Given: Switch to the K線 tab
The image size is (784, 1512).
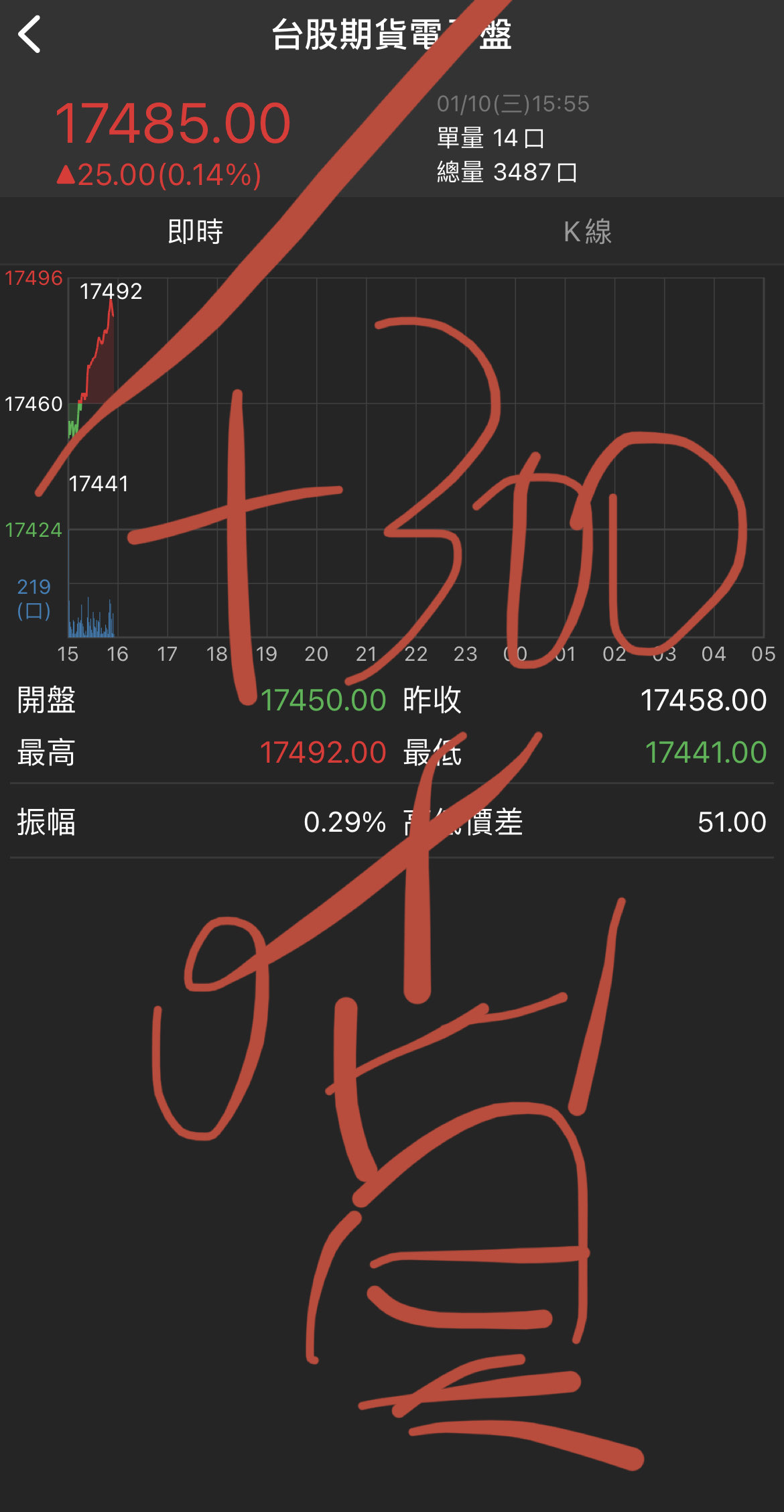Looking at the screenshot, I should [x=588, y=232].
